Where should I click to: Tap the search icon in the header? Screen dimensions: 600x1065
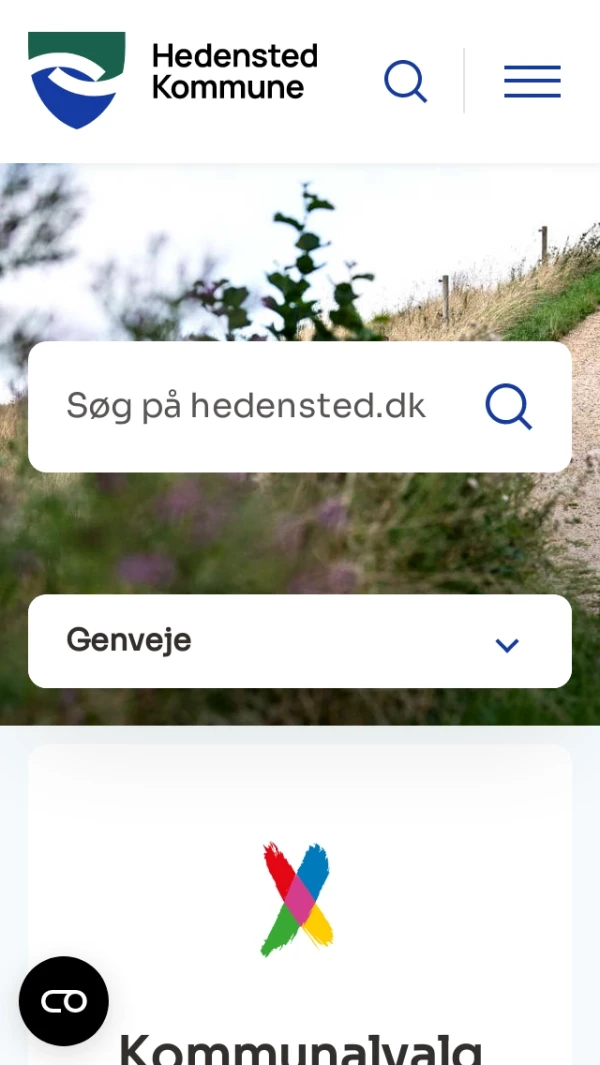pyautogui.click(x=406, y=81)
